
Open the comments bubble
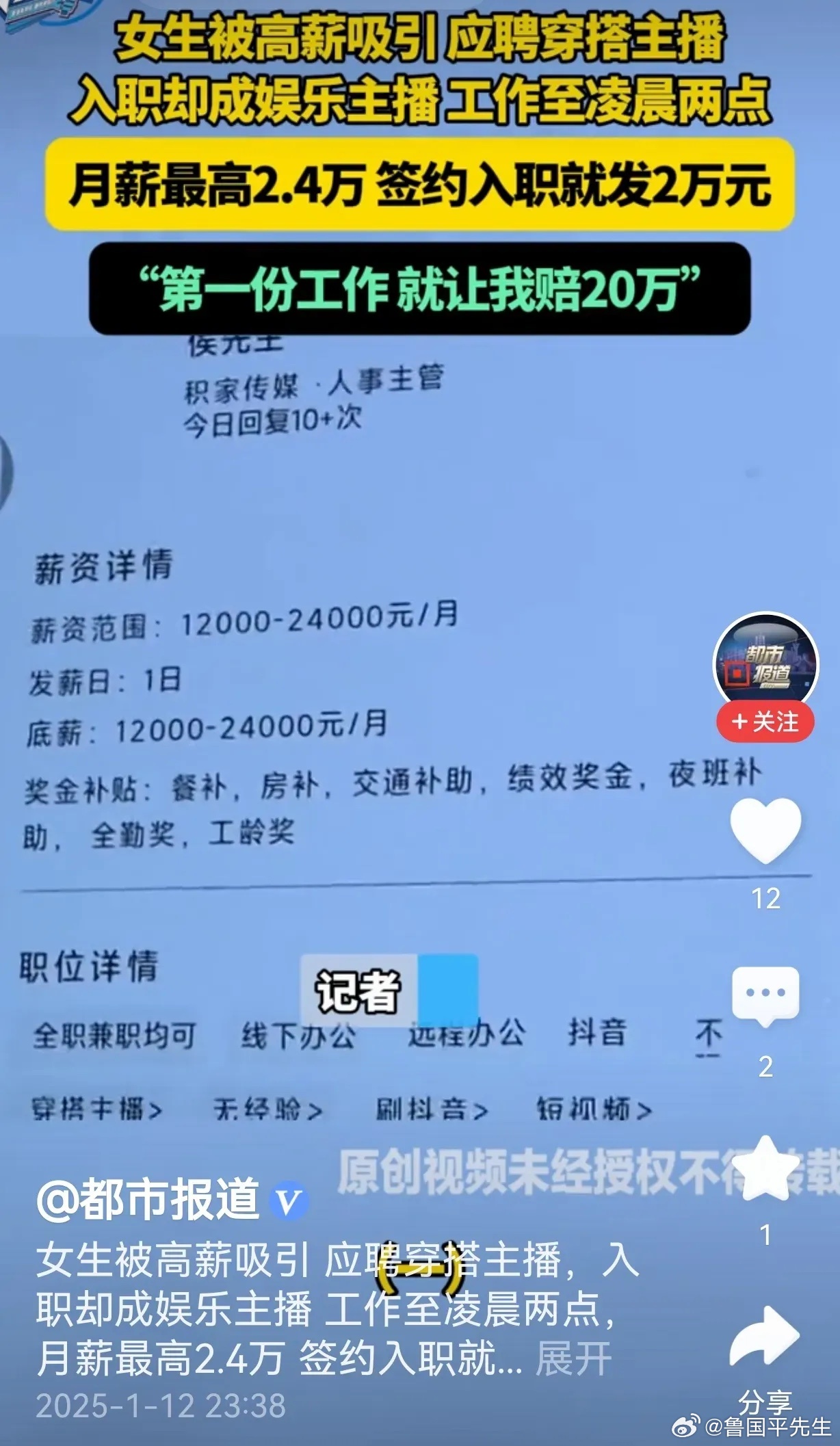765,997
